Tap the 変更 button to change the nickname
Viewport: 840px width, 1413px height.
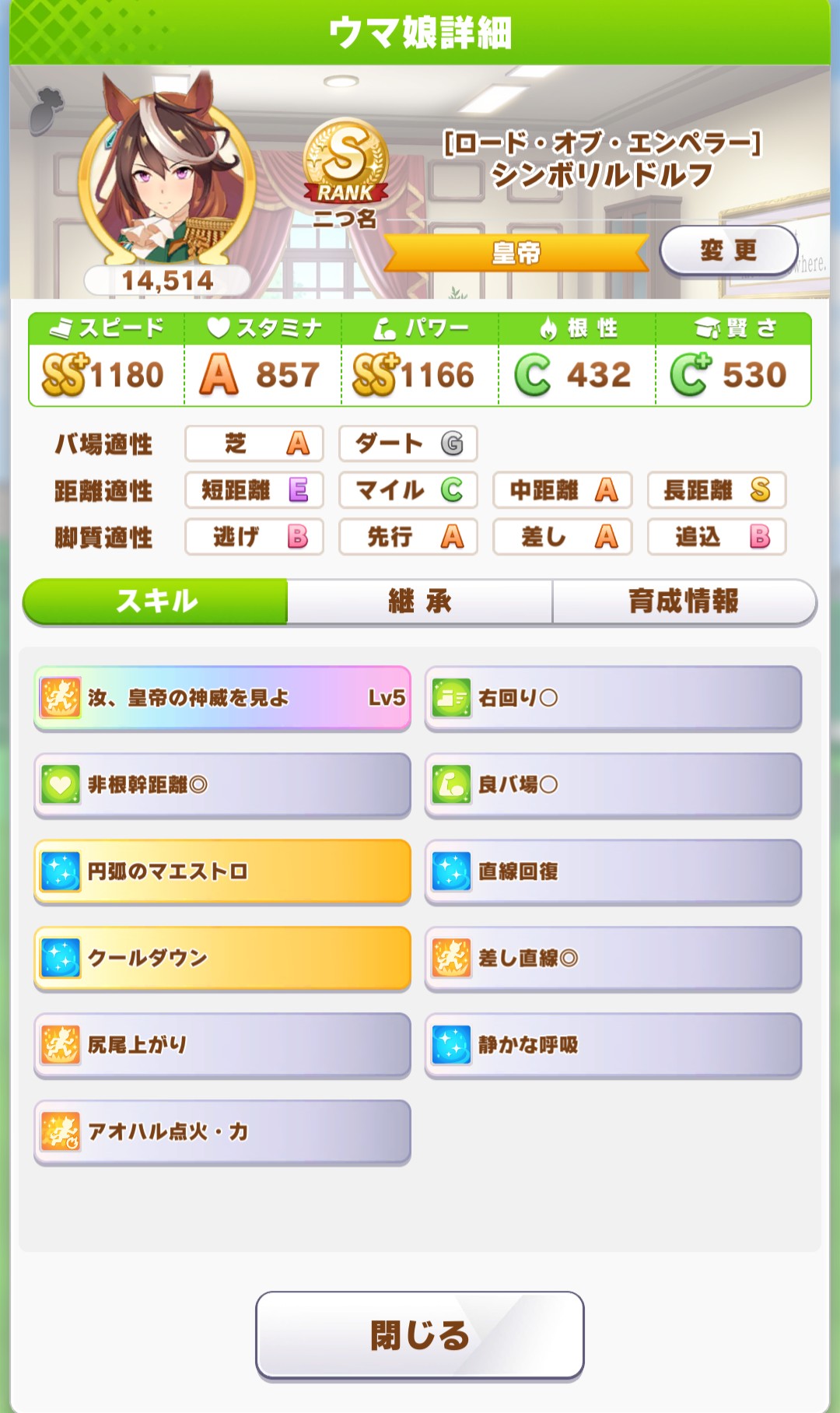click(729, 251)
